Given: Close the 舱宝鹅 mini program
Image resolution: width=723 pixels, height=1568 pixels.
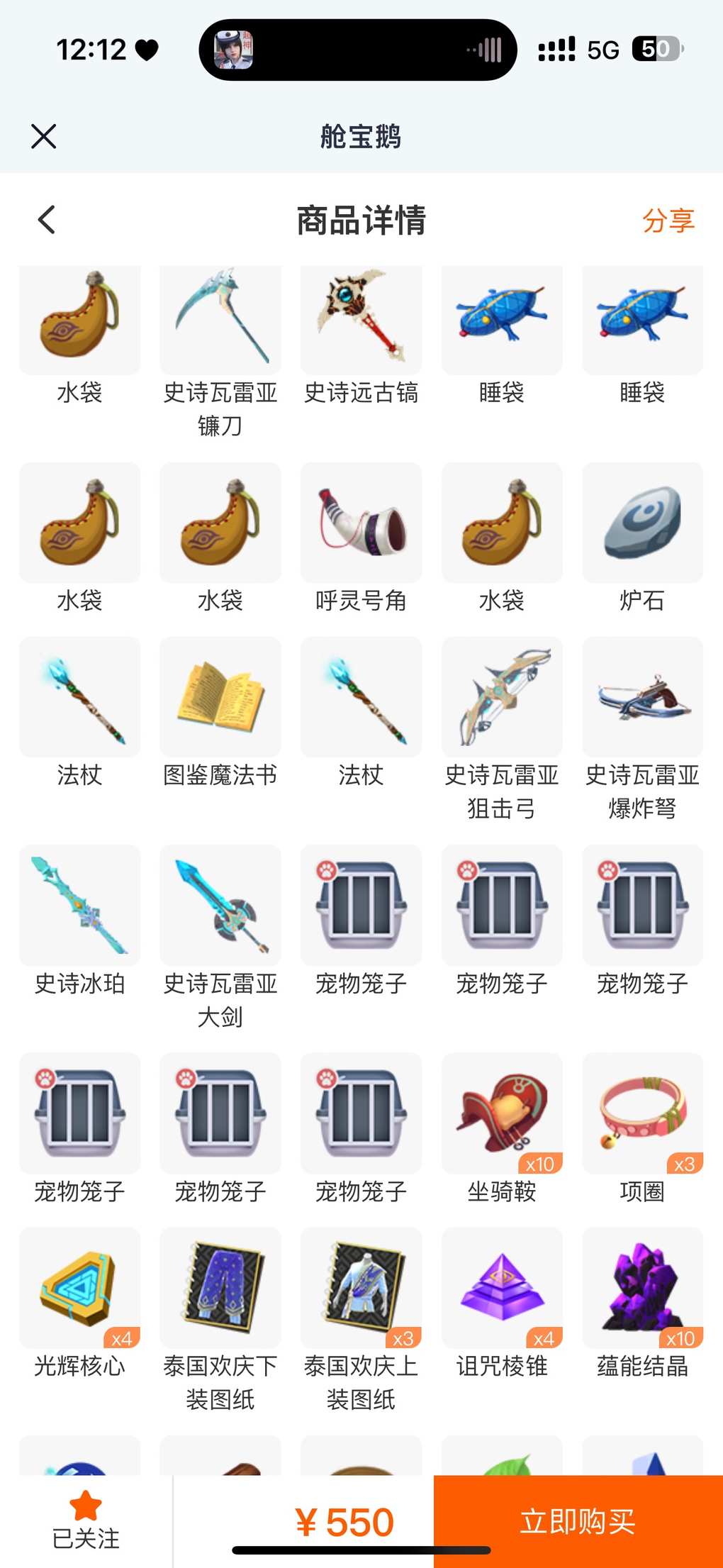Looking at the screenshot, I should 44,136.
